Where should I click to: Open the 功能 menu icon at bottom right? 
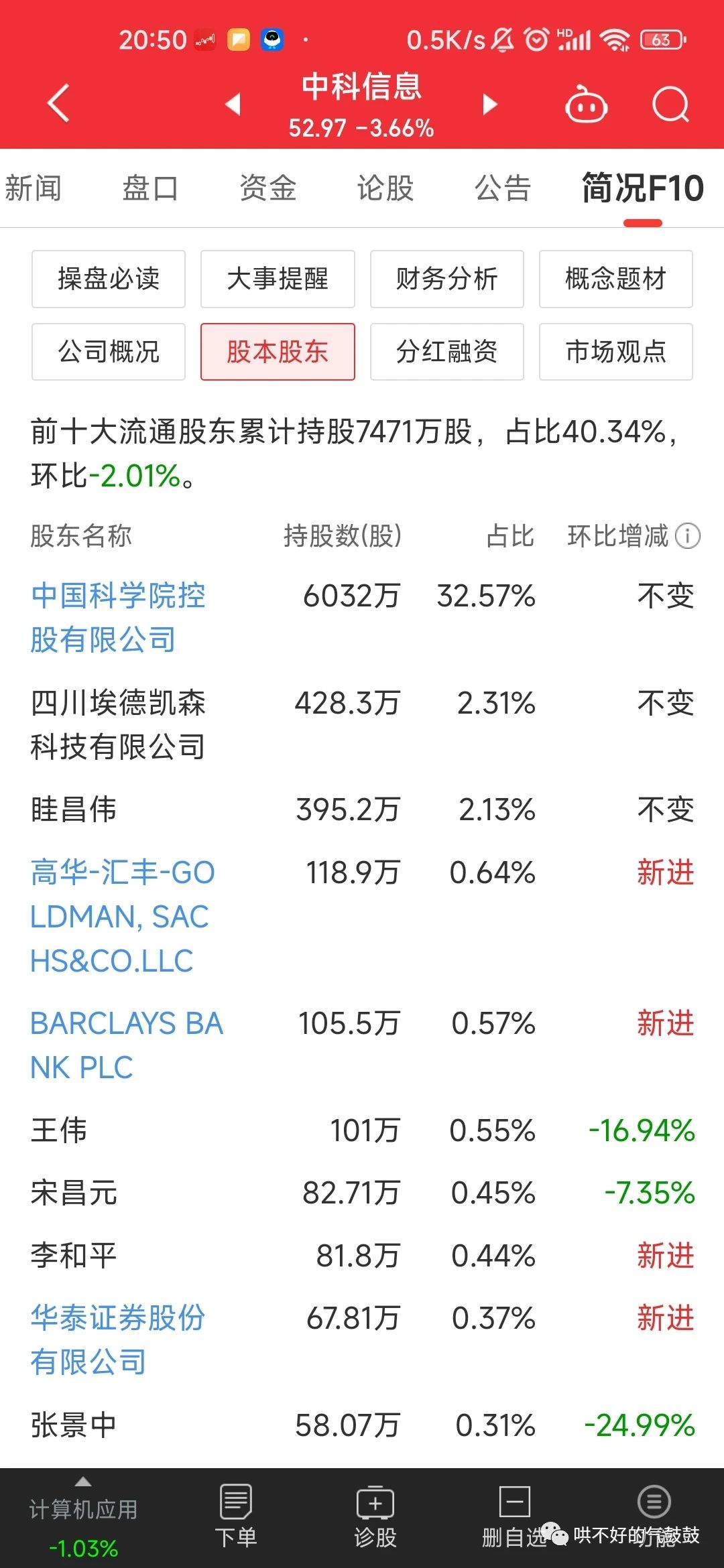point(654,1501)
